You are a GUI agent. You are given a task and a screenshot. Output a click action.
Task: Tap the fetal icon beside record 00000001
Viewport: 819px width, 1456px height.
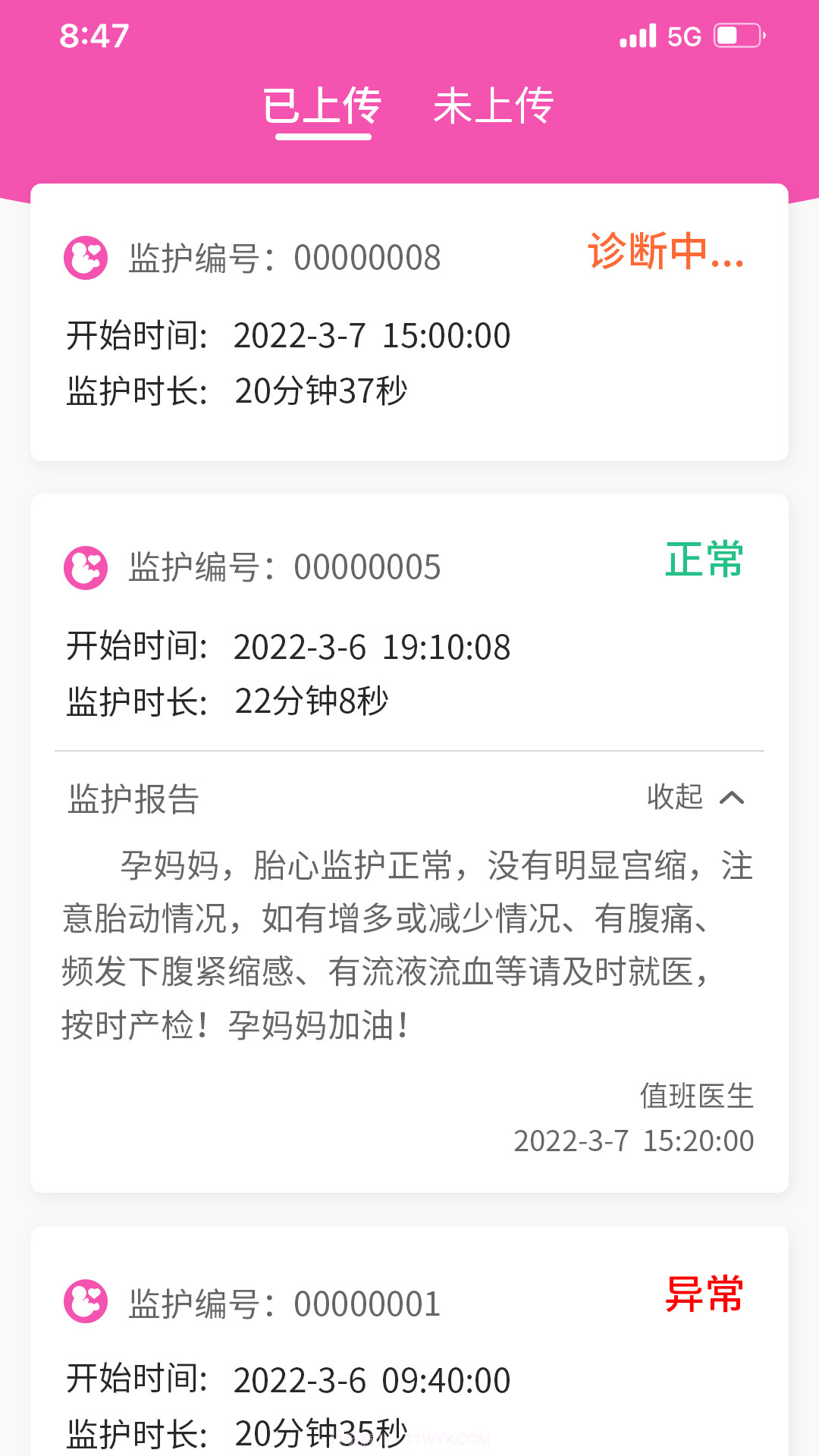(x=85, y=1301)
